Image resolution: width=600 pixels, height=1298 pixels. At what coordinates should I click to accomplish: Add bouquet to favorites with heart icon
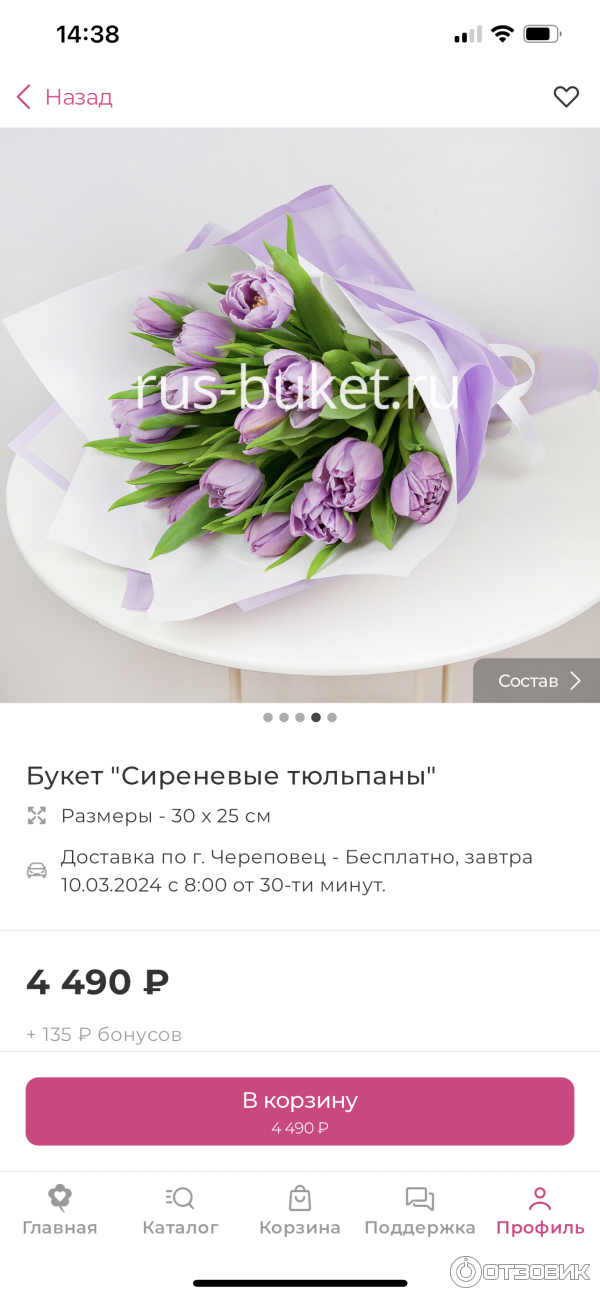(x=566, y=97)
